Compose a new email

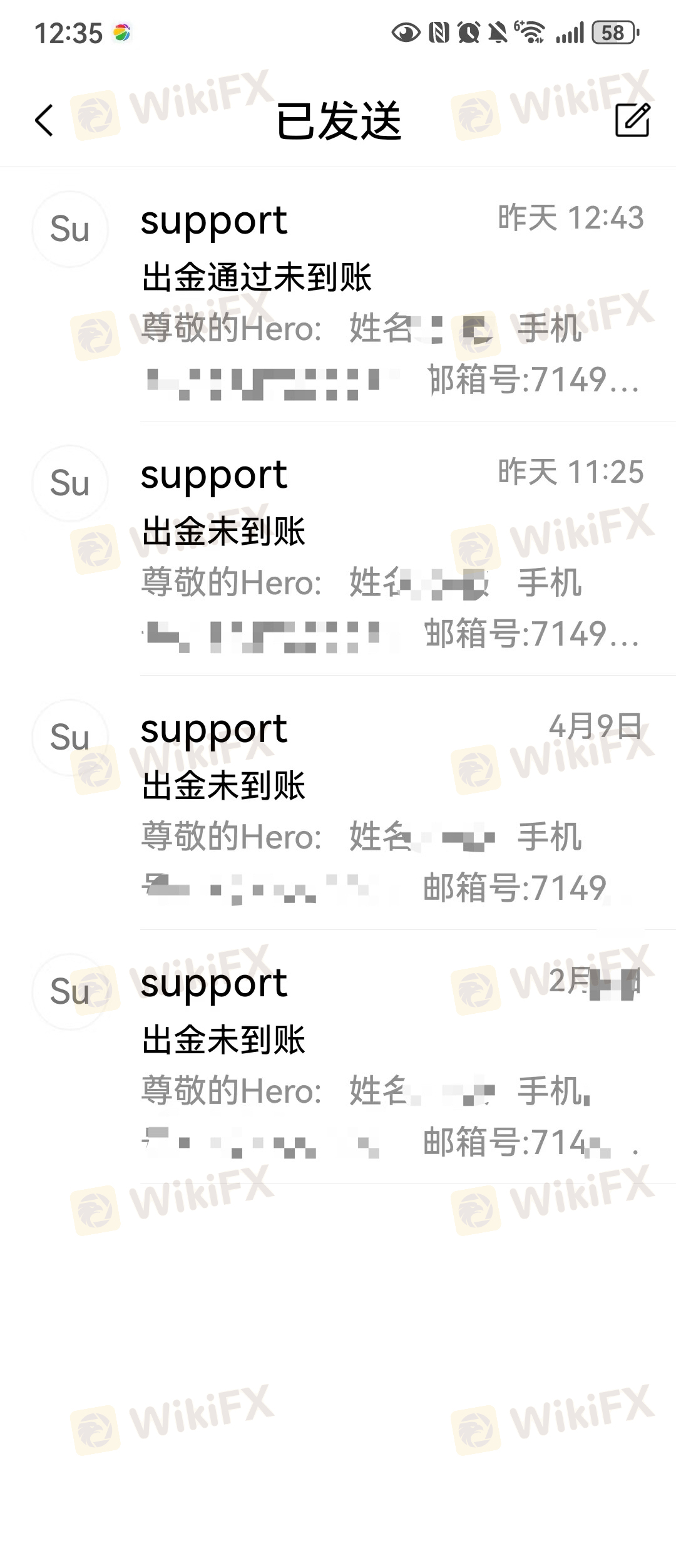click(x=632, y=120)
